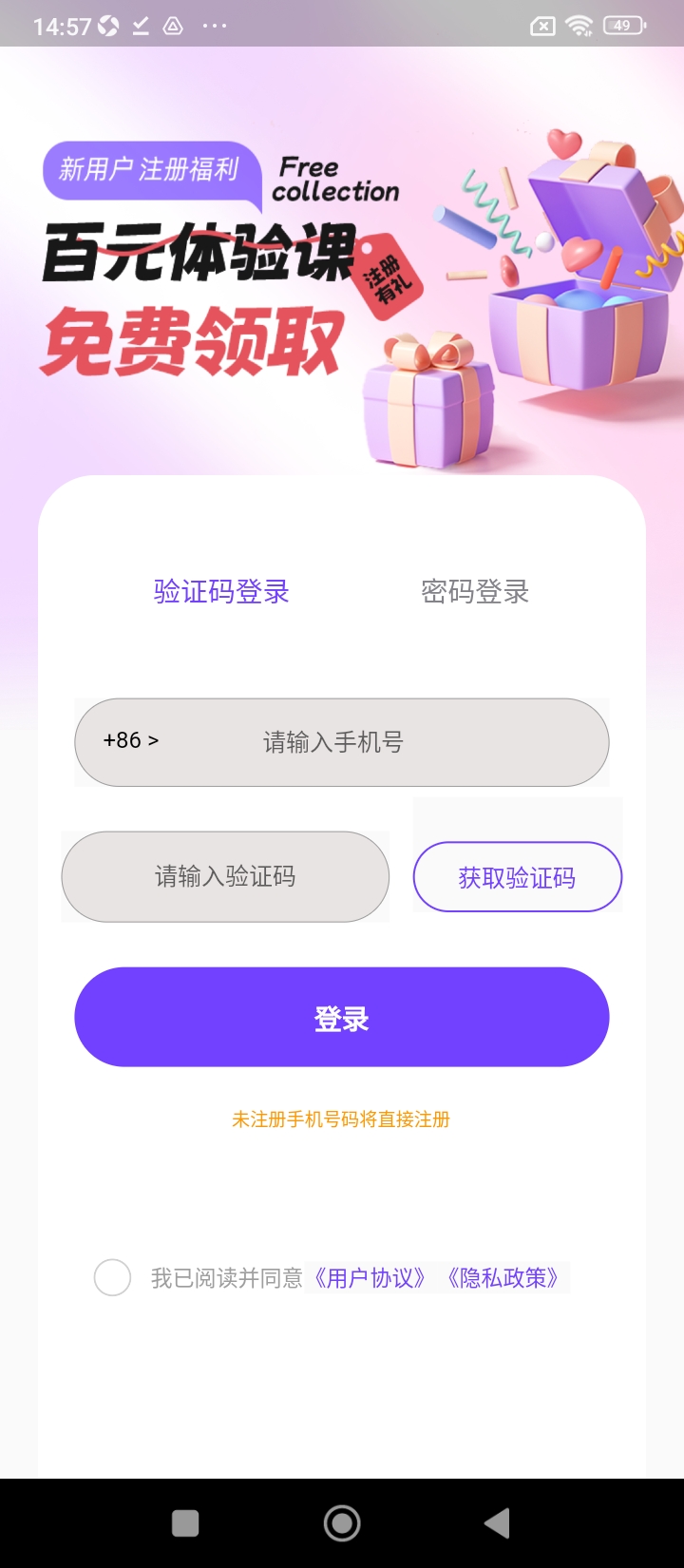Switch to 密码登录 tab
This screenshot has width=684, height=1568.
(475, 592)
